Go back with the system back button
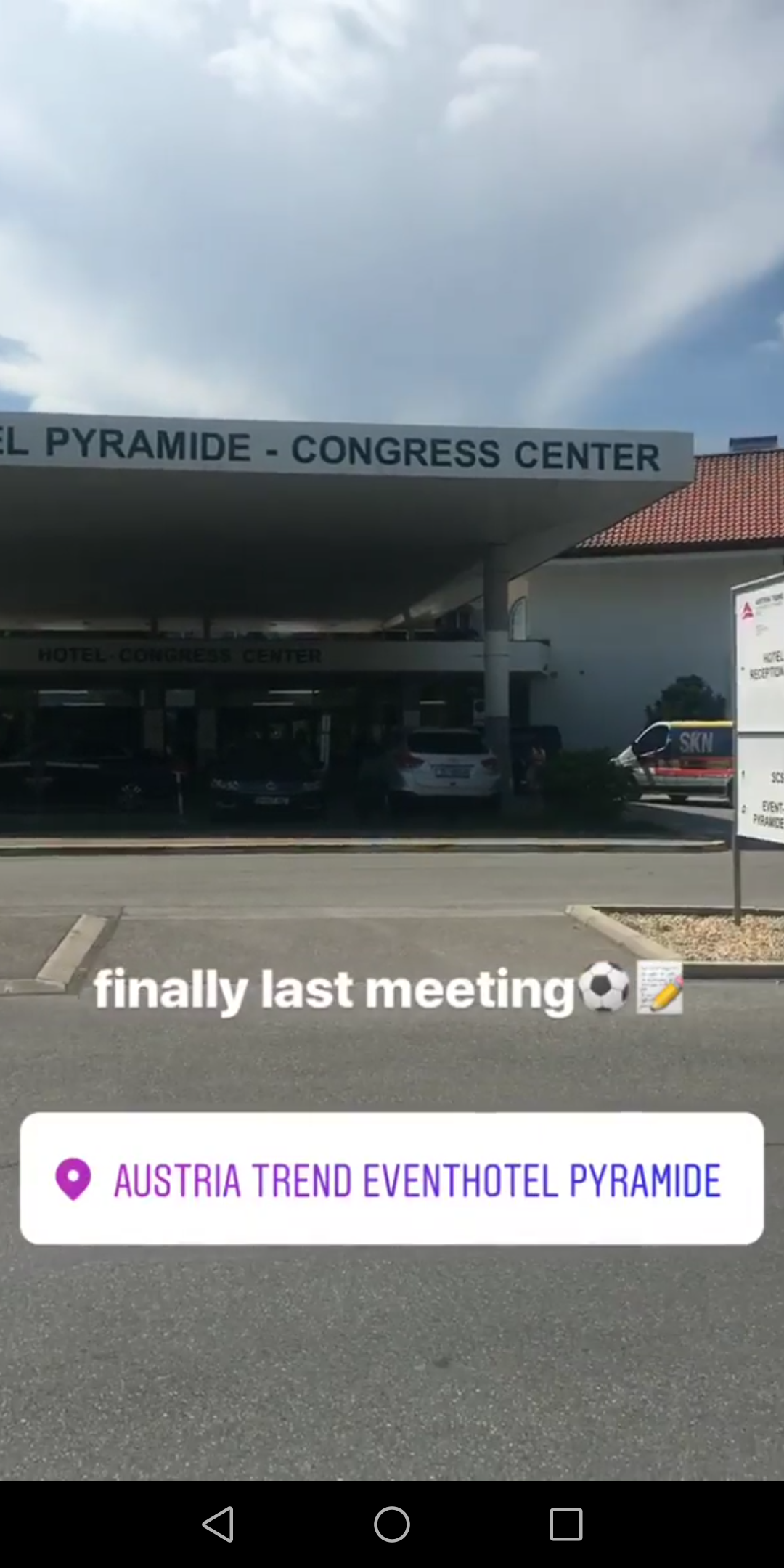784x1568 pixels. [x=218, y=1524]
